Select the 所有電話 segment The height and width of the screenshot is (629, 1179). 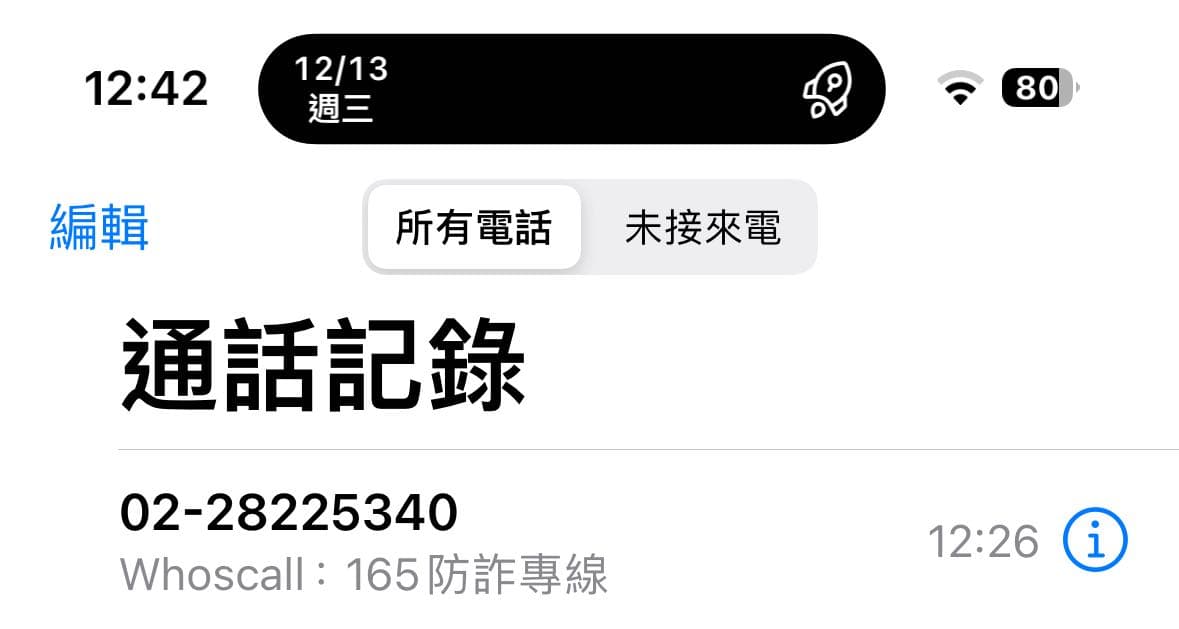[x=473, y=228]
